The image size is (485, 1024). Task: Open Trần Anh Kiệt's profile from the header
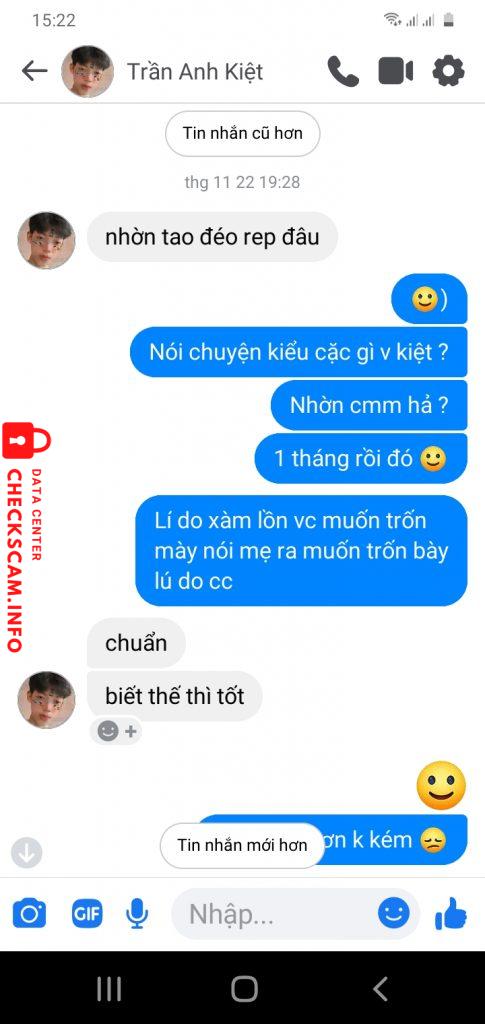[195, 71]
